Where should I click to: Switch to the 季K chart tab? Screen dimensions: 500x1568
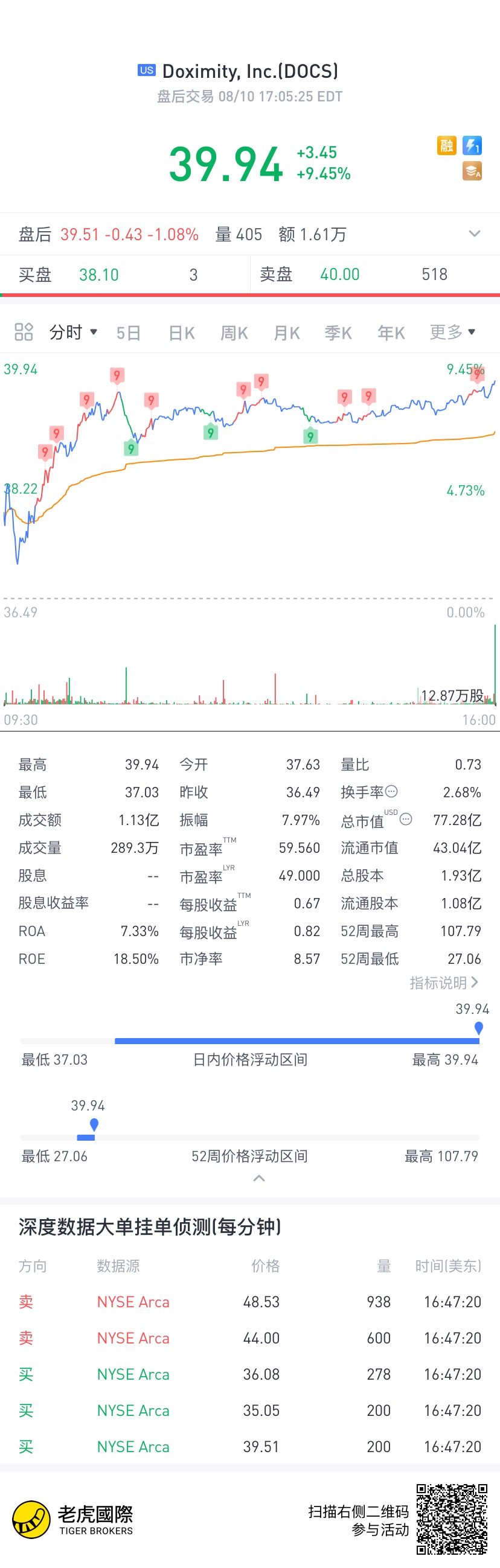click(339, 333)
